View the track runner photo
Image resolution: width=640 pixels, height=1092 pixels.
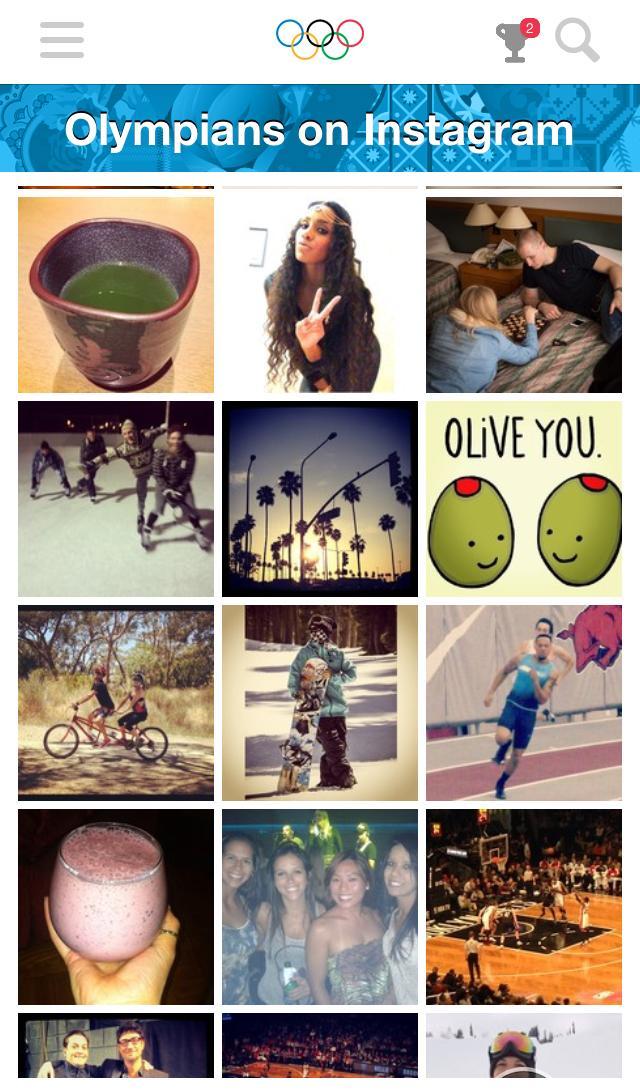pos(524,702)
